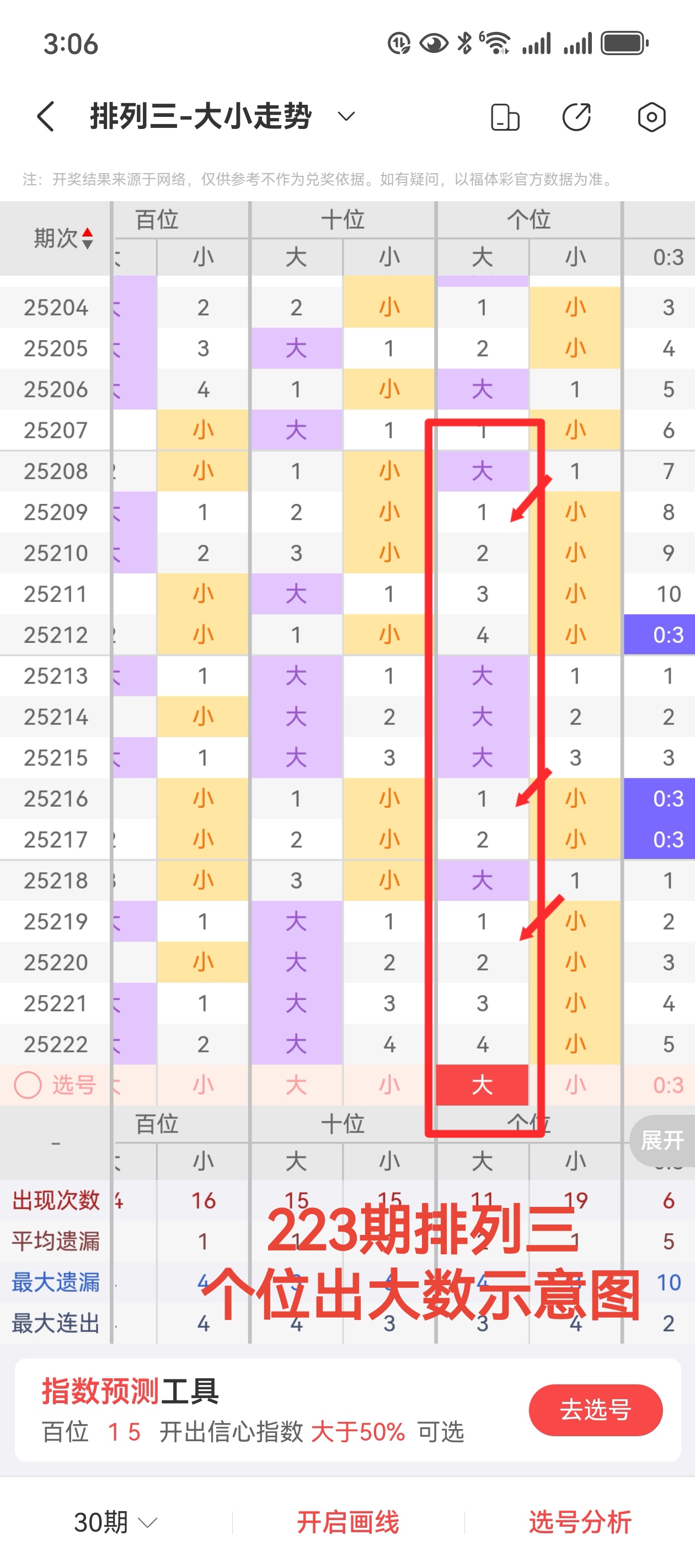
Task: Tap the 期次 sort triangles in the header
Action: 88,238
